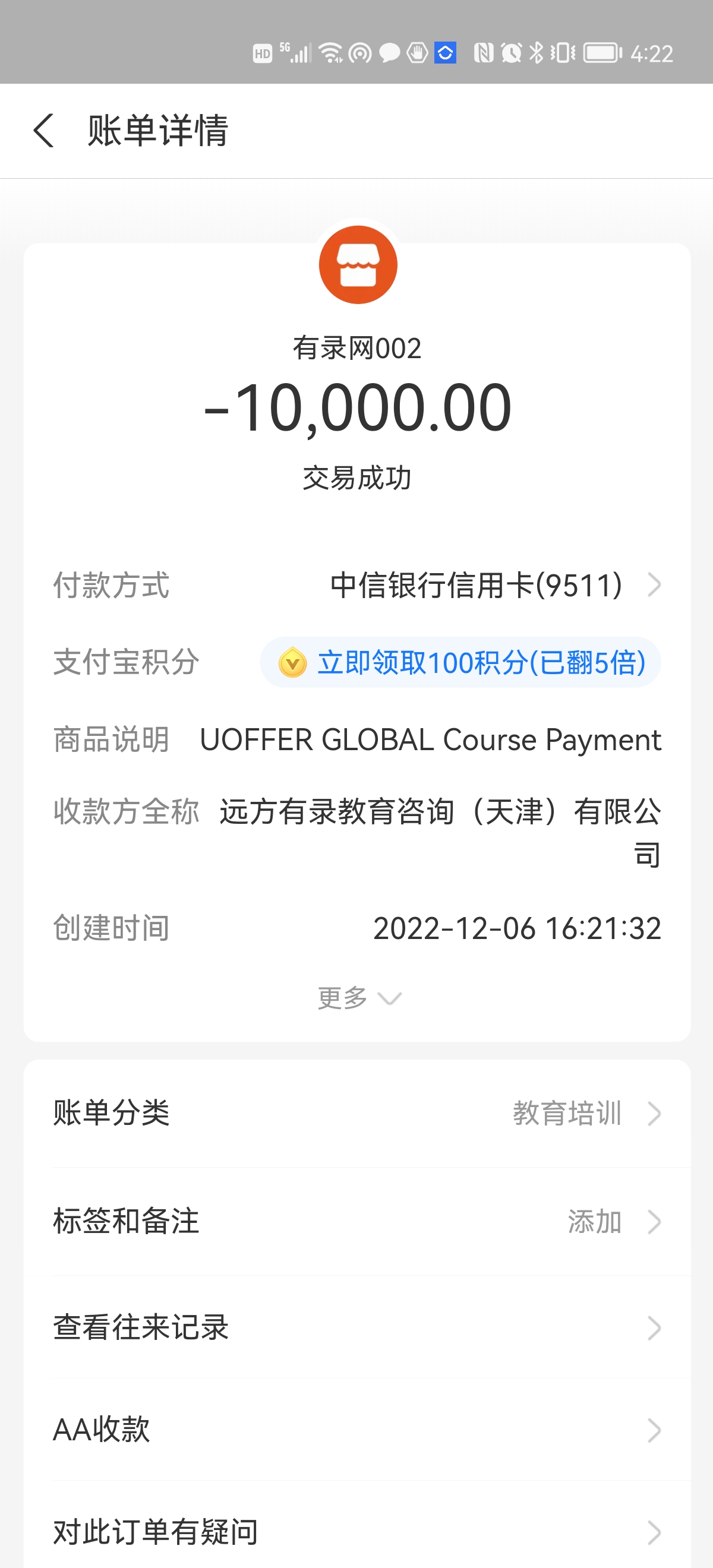The height and width of the screenshot is (1568, 713).
Task: Open 对此订单有疑问 help
Action: point(357,1532)
